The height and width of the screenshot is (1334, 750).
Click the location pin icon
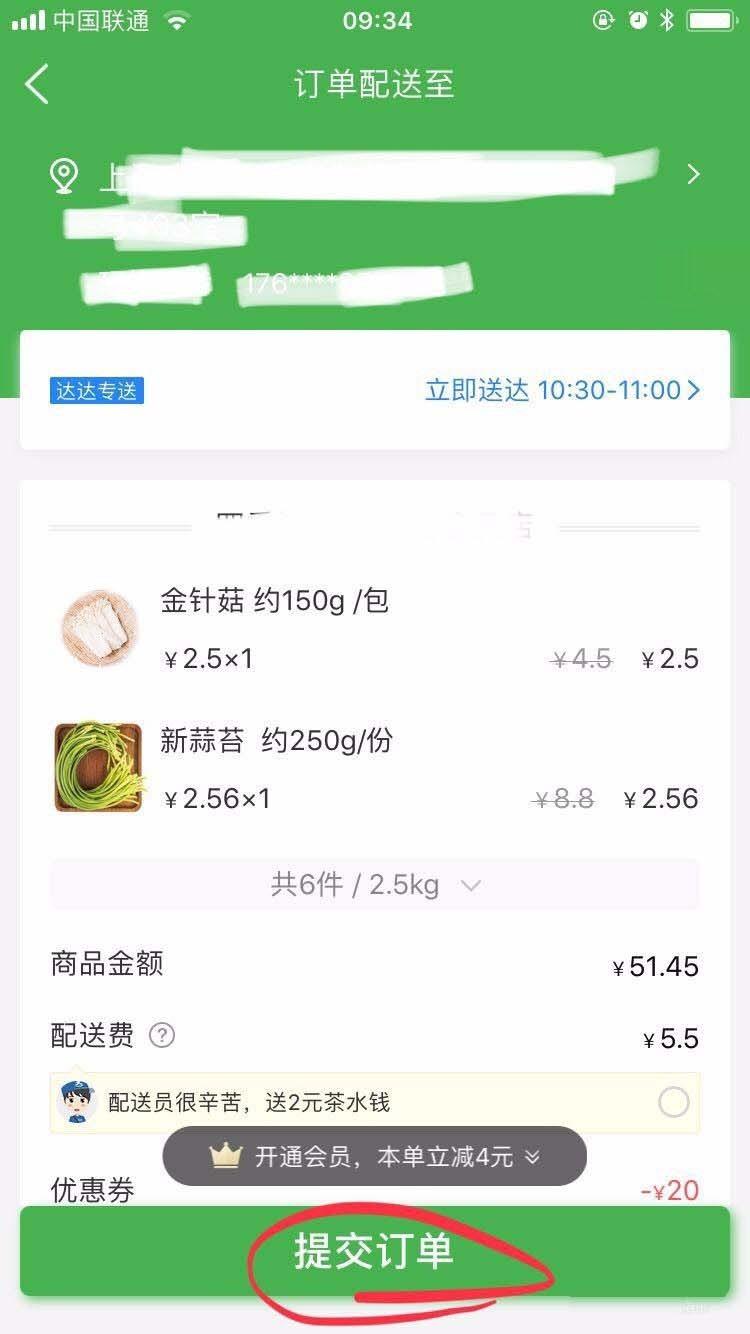[62, 174]
